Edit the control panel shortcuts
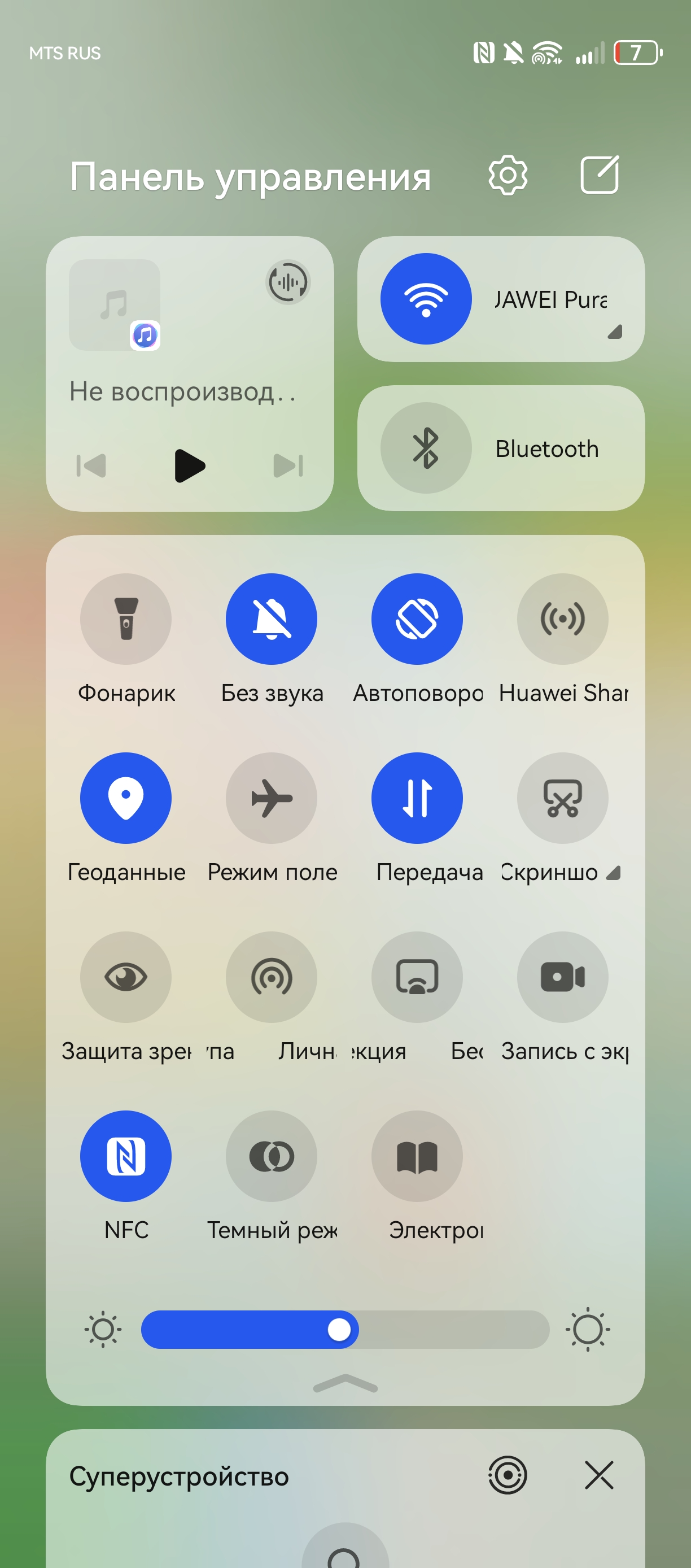The image size is (691, 1568). click(x=599, y=175)
